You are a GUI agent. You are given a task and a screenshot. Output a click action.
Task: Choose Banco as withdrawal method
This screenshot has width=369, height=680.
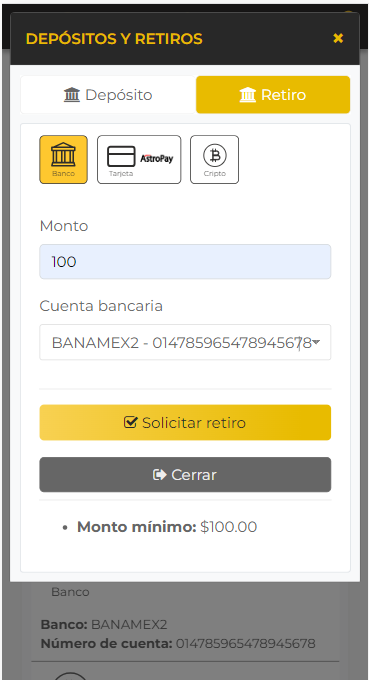coord(63,160)
